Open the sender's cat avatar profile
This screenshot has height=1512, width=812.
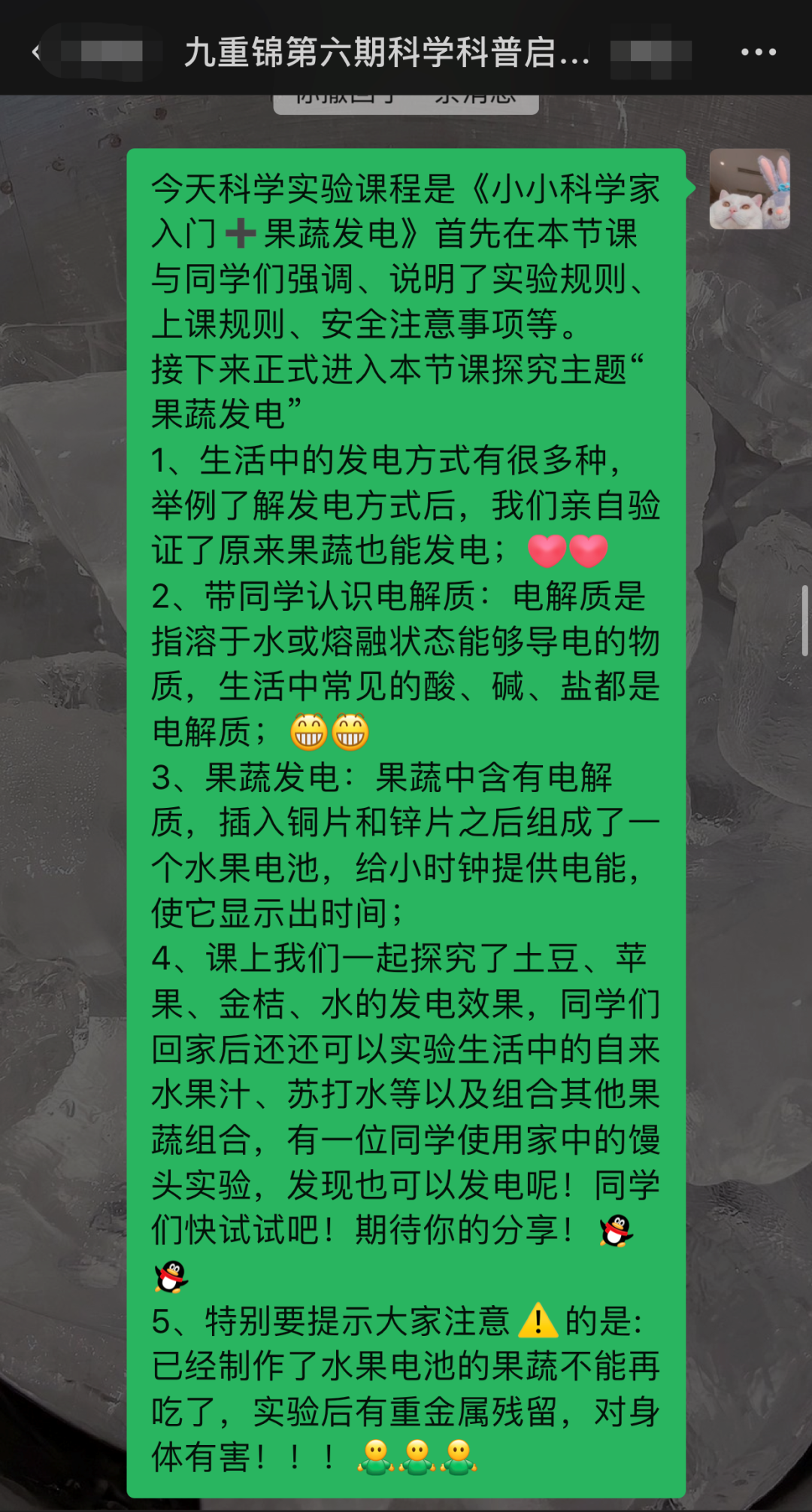(749, 189)
